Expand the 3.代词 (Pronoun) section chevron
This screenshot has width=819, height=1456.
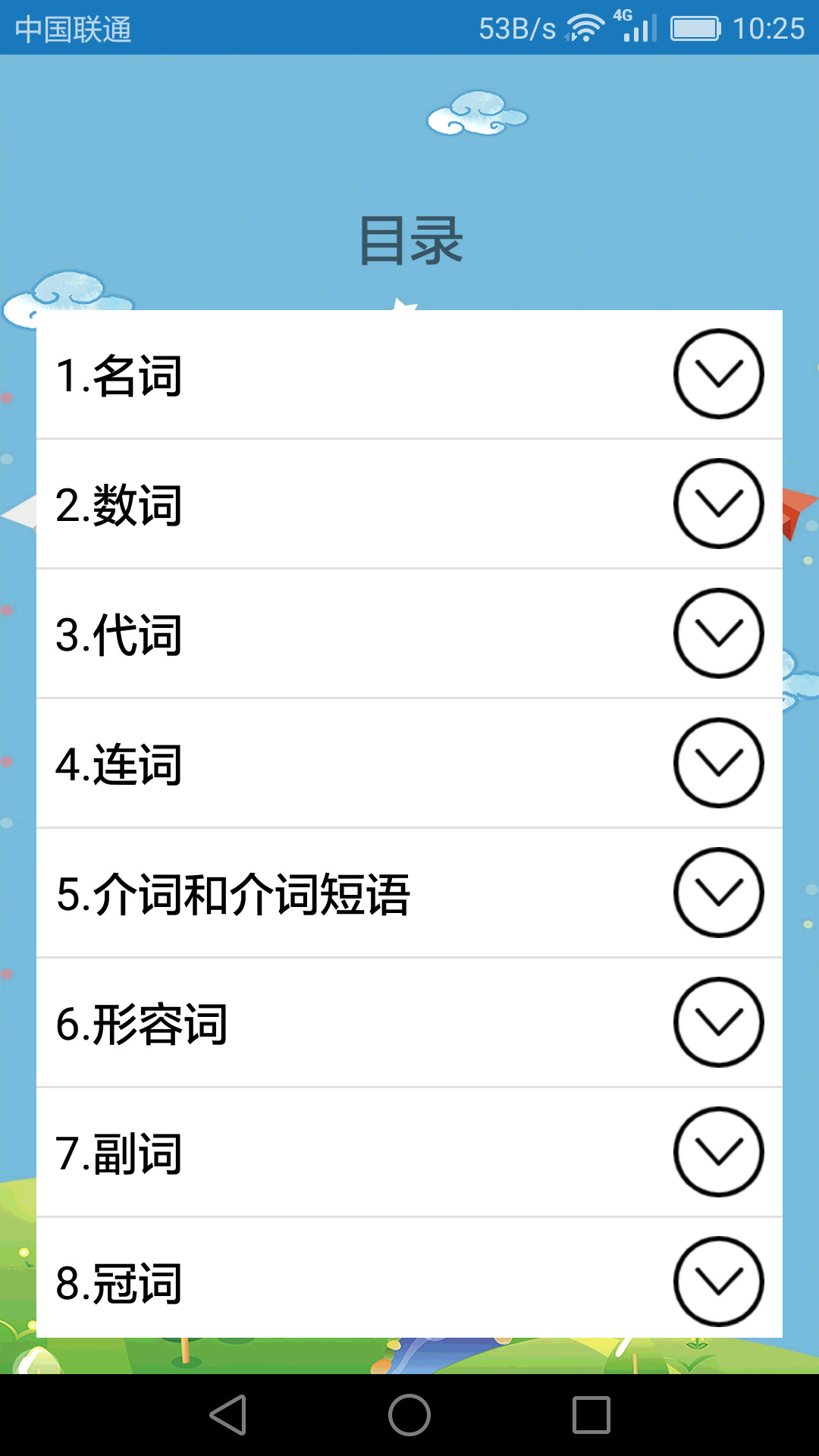point(719,633)
